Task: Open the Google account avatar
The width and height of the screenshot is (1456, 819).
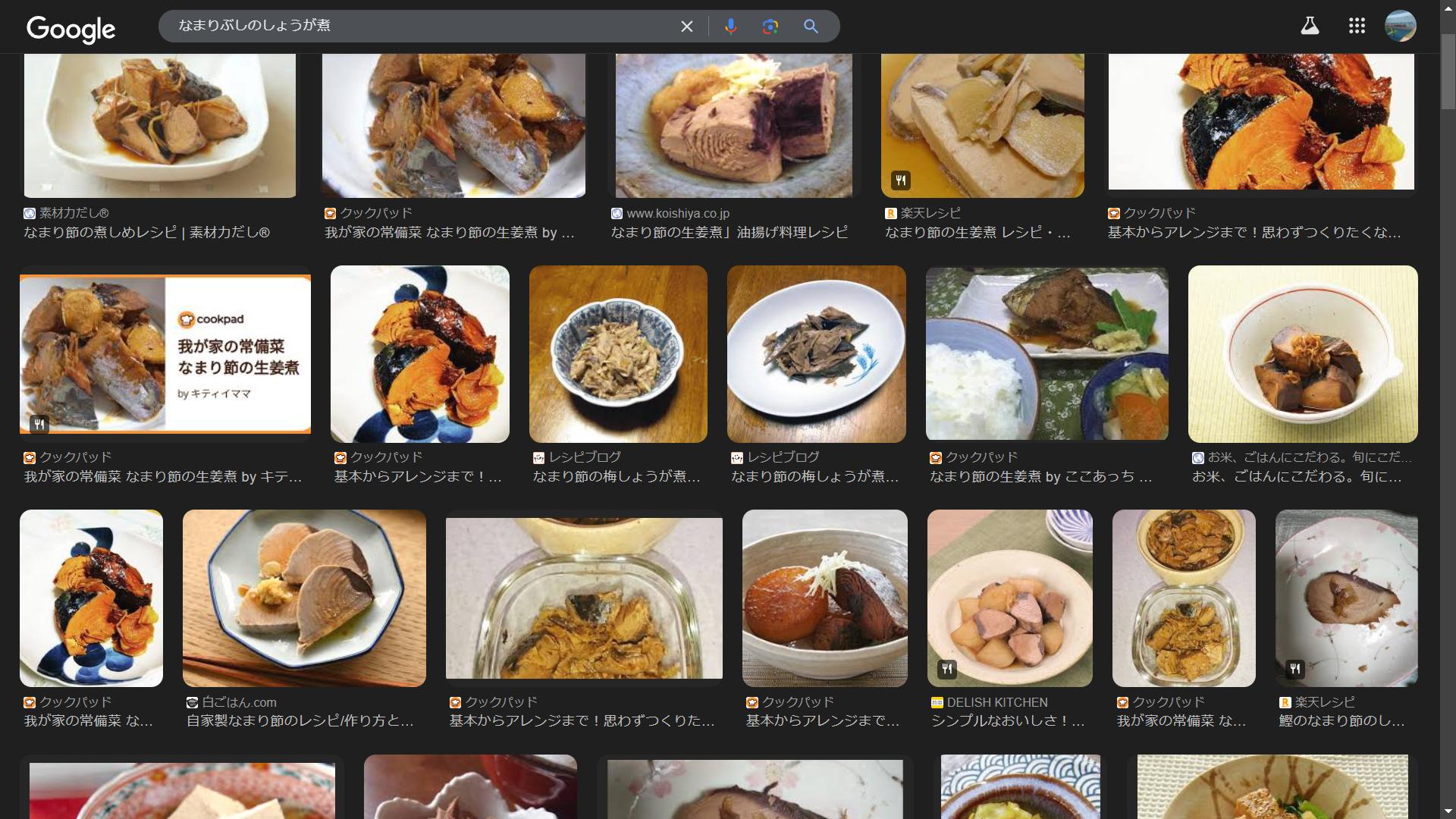Action: point(1400,26)
